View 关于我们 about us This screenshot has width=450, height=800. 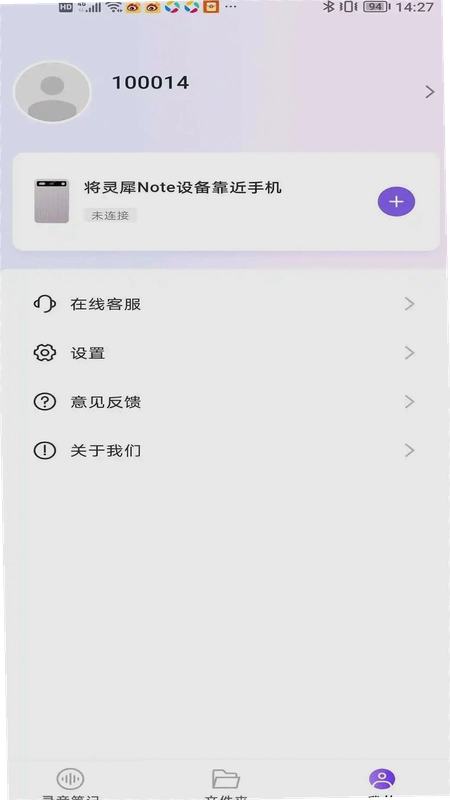(x=224, y=451)
